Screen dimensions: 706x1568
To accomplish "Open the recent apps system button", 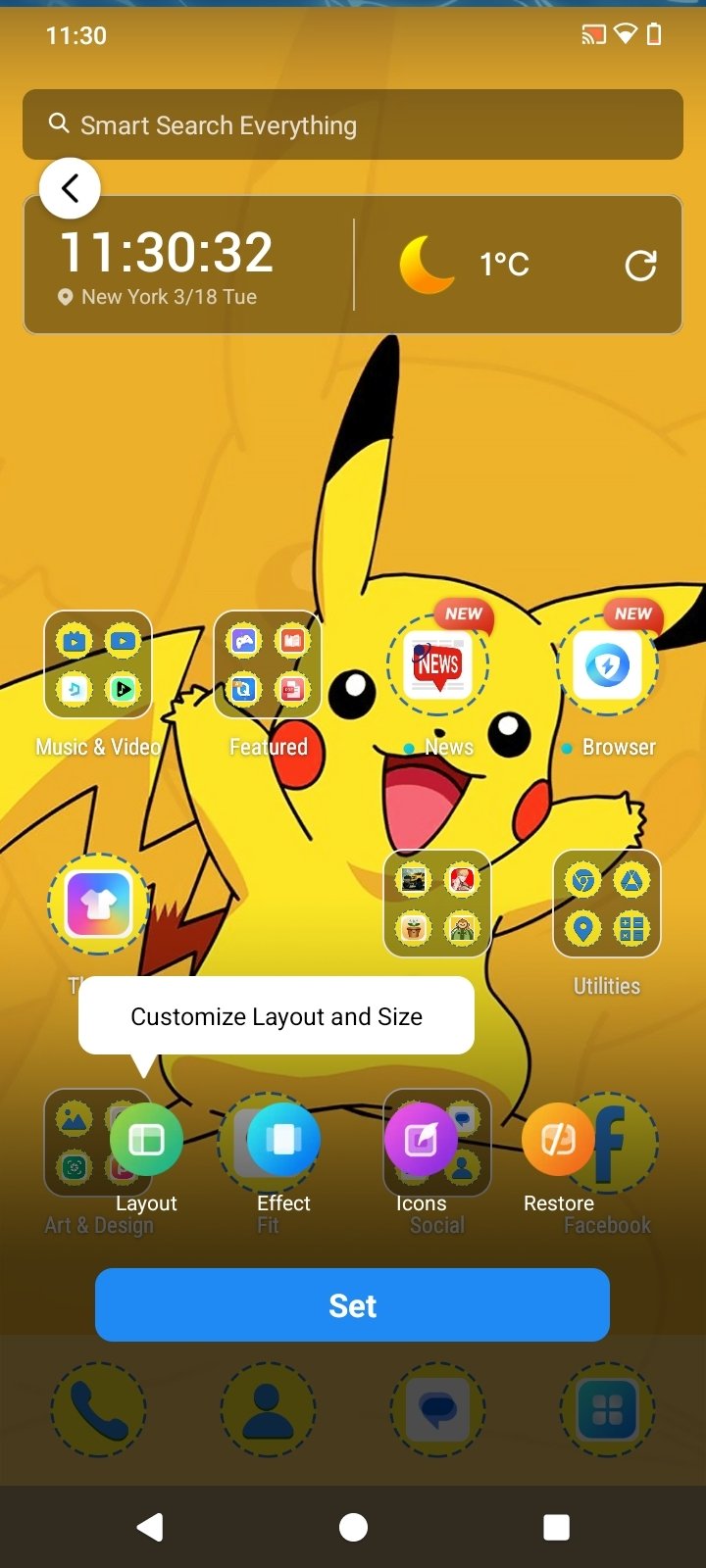I will (556, 1527).
